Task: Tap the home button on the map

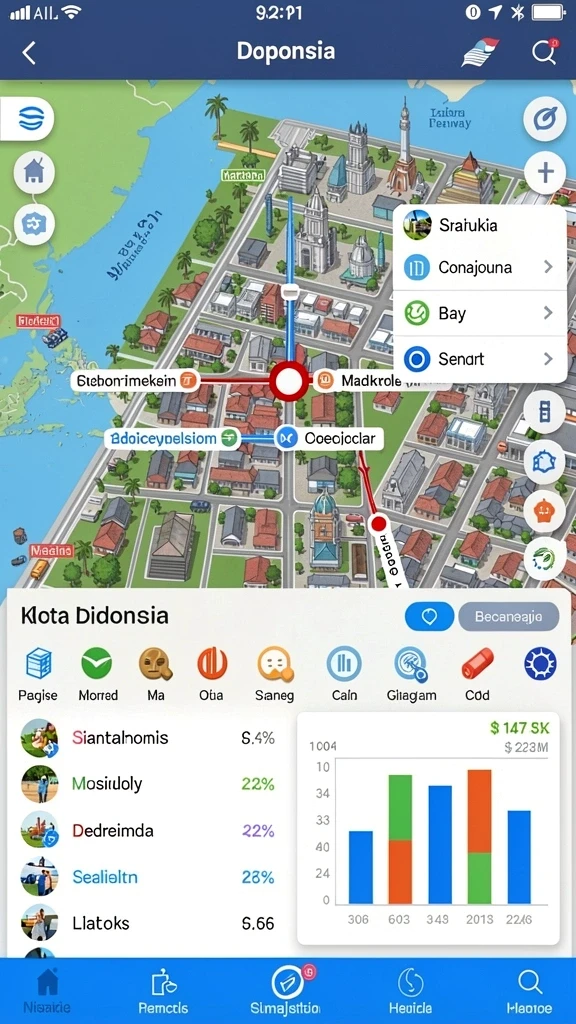Action: 34,172
